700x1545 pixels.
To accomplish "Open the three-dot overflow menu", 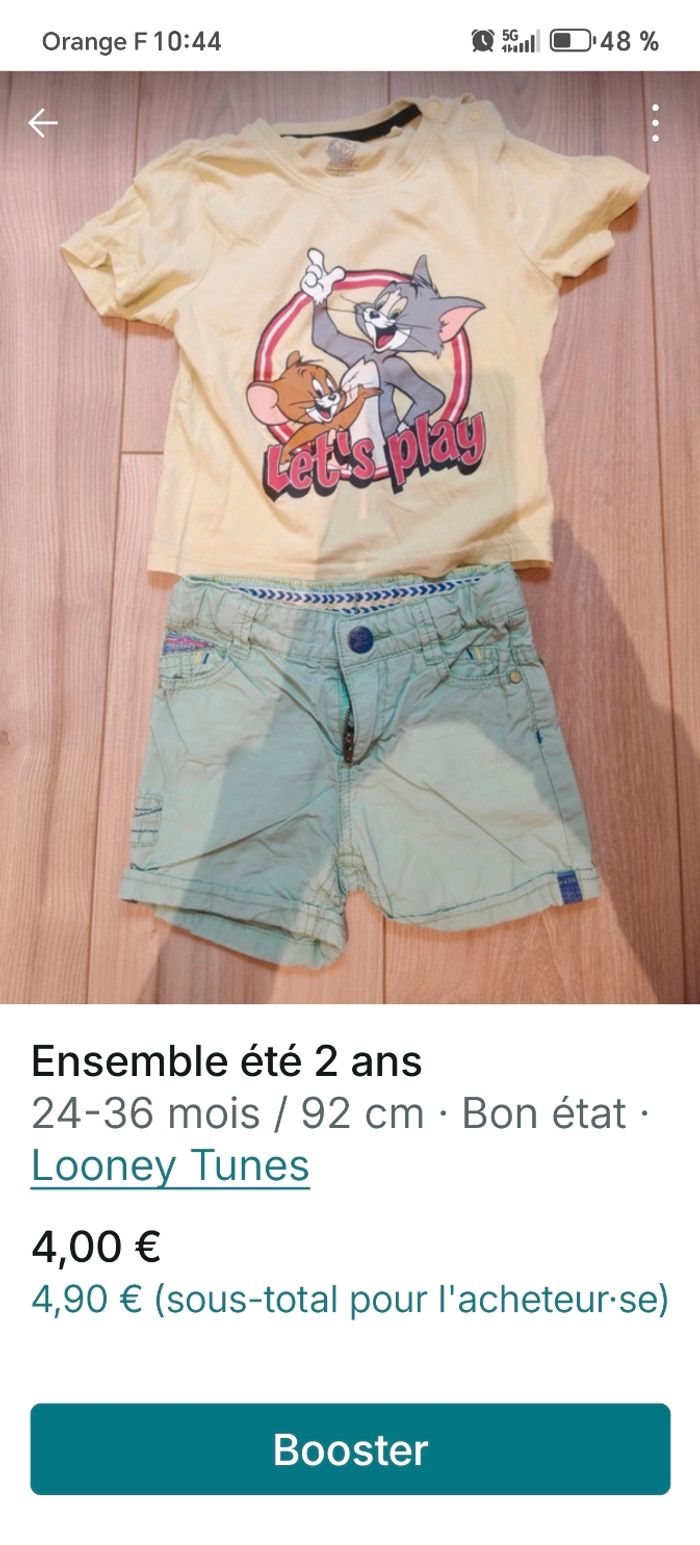I will click(655, 123).
